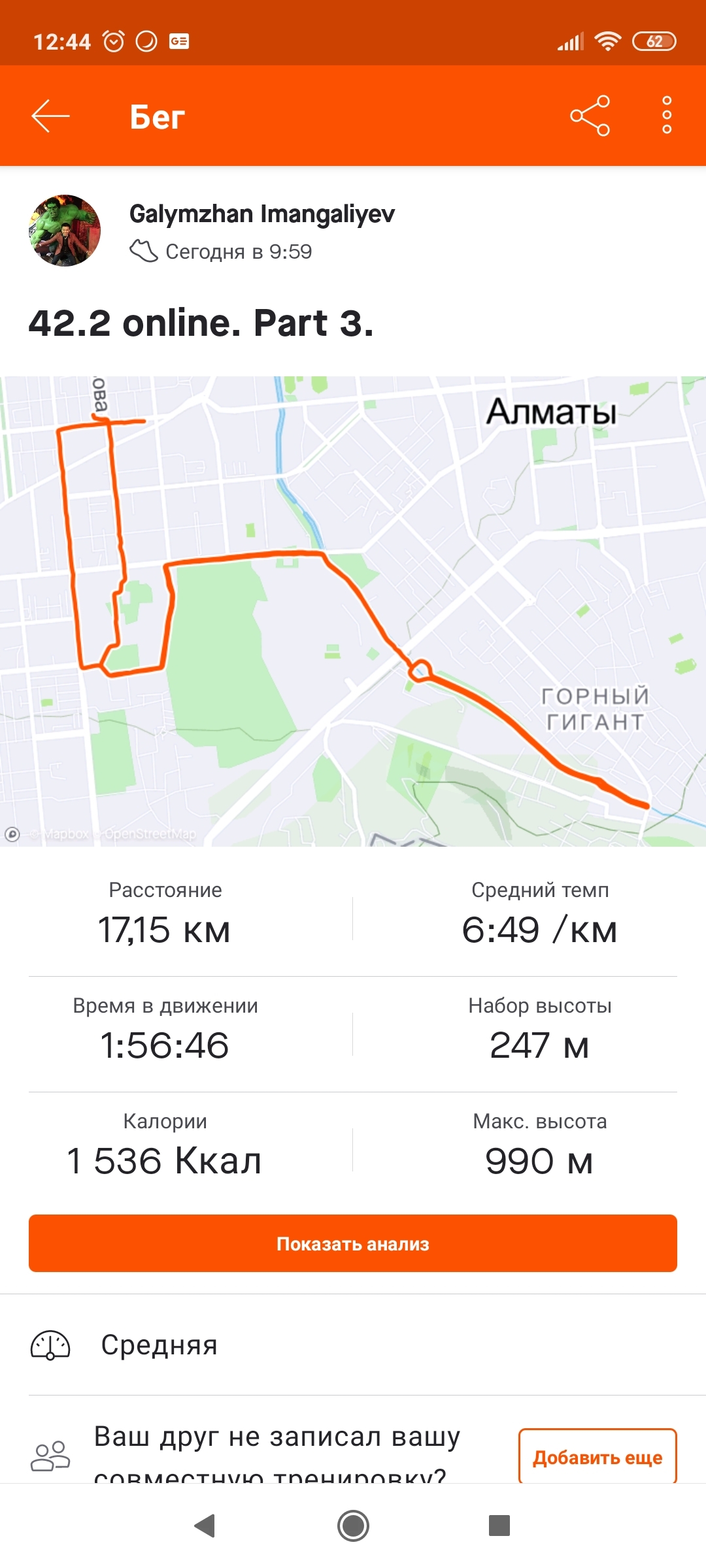Open the Средняя effort row

click(353, 1345)
